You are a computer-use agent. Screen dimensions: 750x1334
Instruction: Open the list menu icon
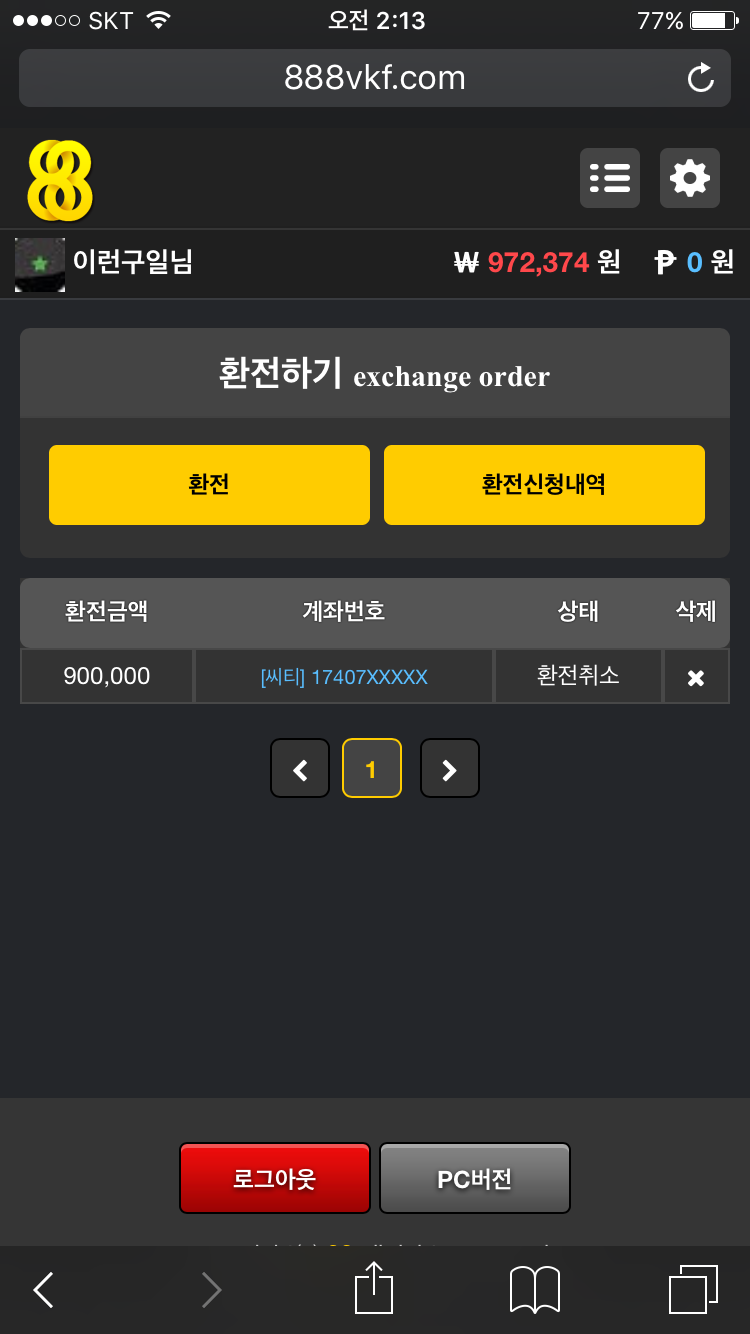click(610, 178)
